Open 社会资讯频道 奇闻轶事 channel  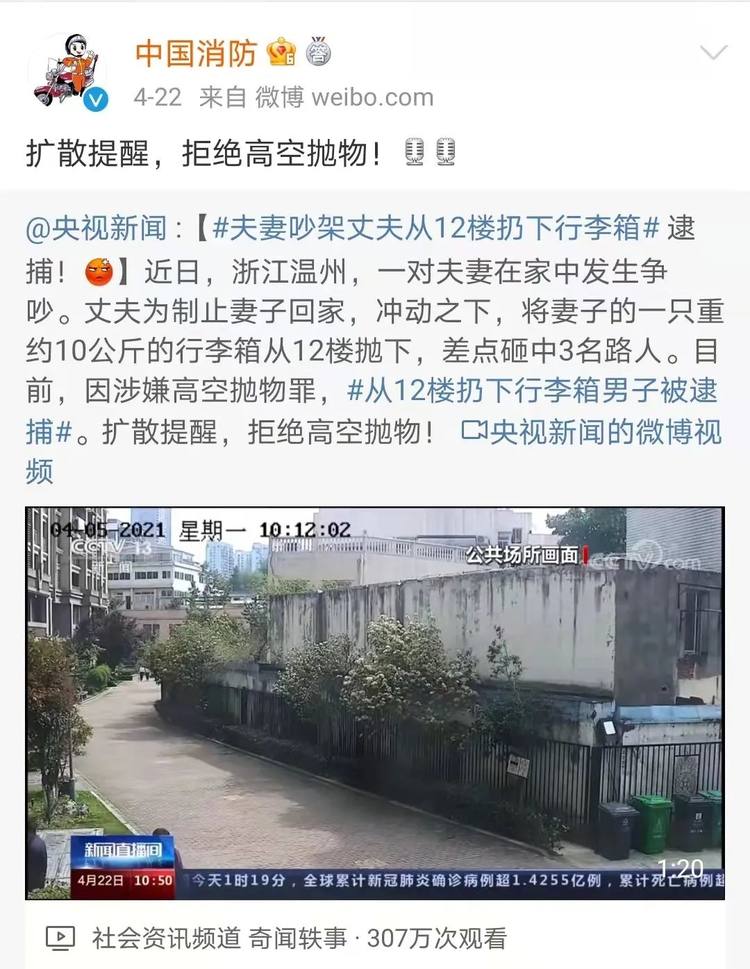point(219,937)
